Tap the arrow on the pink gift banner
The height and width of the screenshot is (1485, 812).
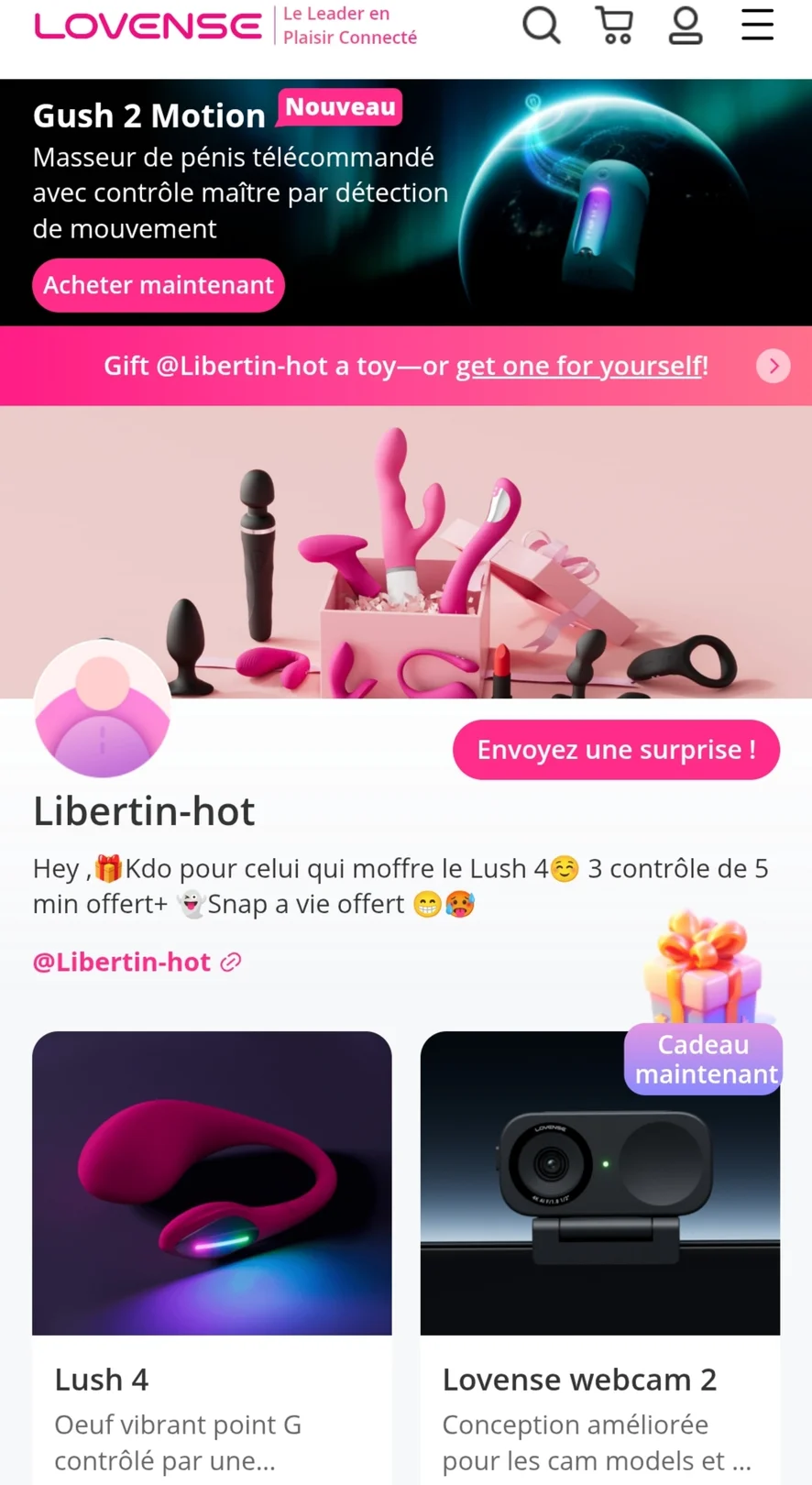774,366
